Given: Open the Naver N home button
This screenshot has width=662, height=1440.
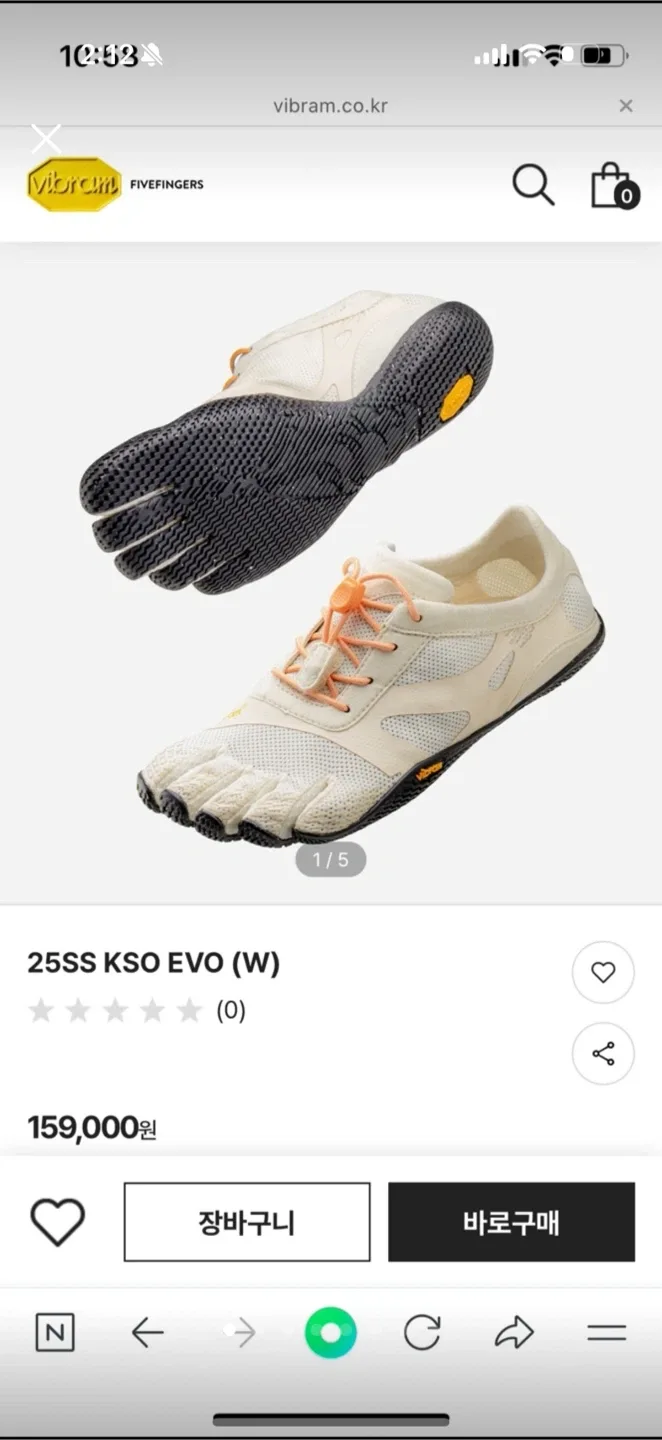Looking at the screenshot, I should (55, 1333).
